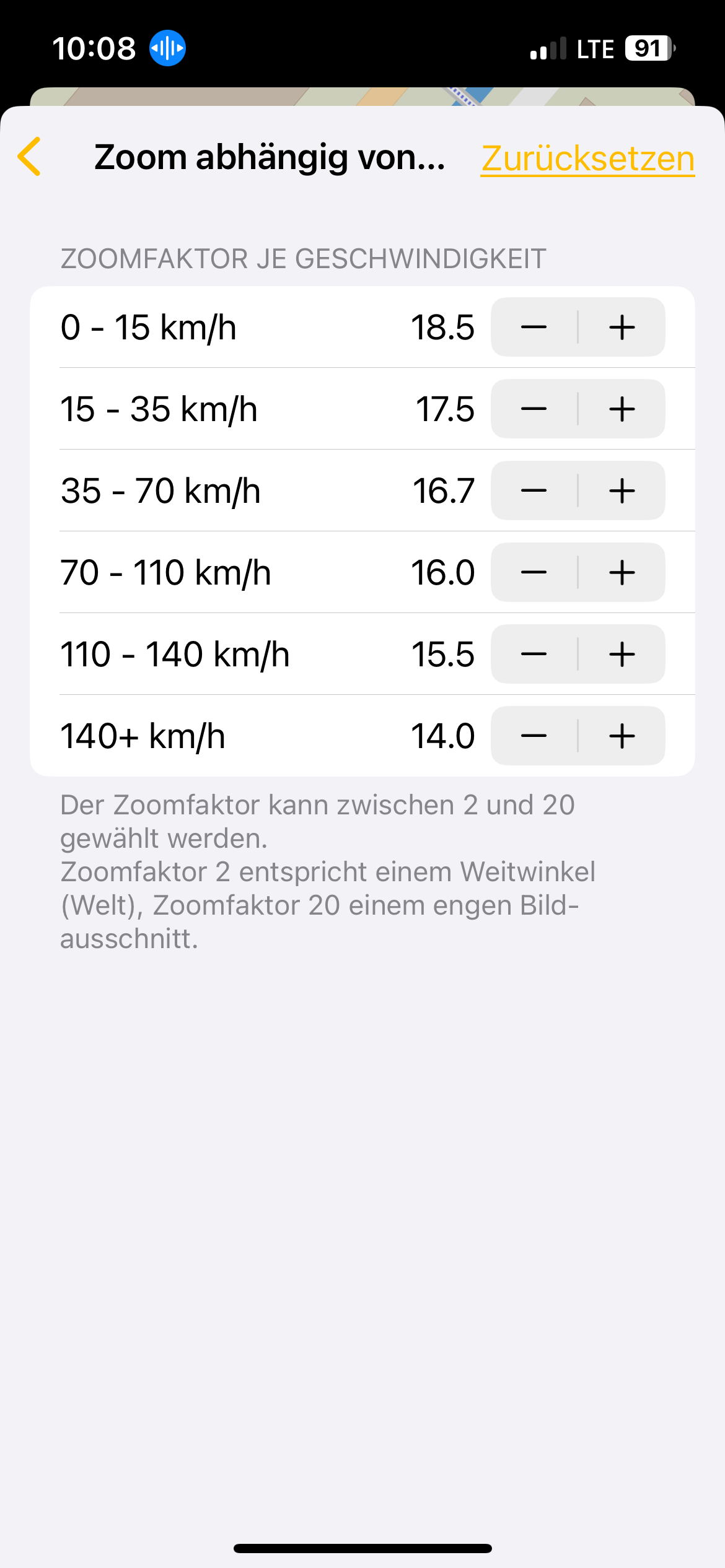This screenshot has height=1568, width=725.
Task: Tap Zurücksetzen to reset zoom factors
Action: click(587, 159)
